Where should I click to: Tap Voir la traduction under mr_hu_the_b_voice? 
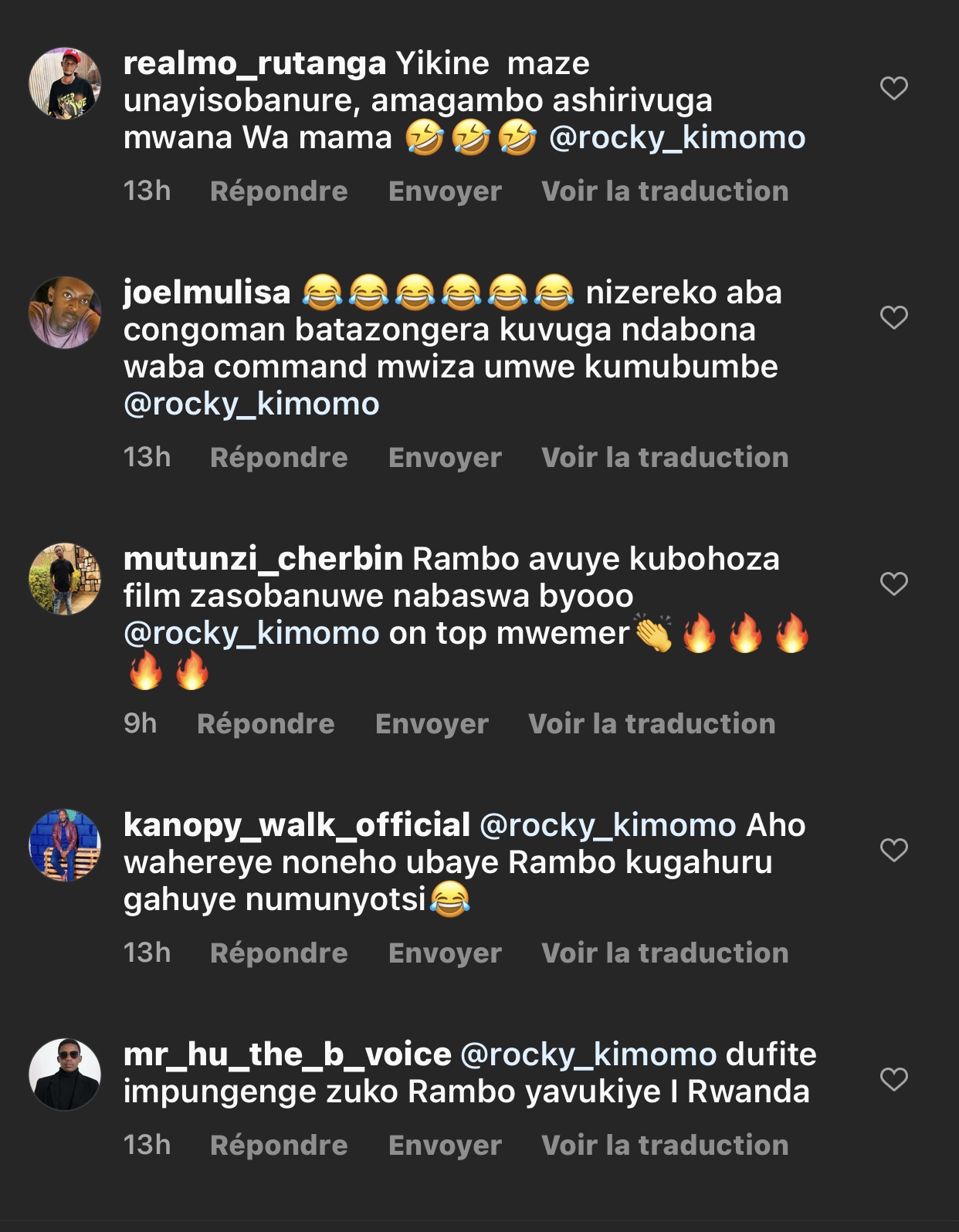665,1146
